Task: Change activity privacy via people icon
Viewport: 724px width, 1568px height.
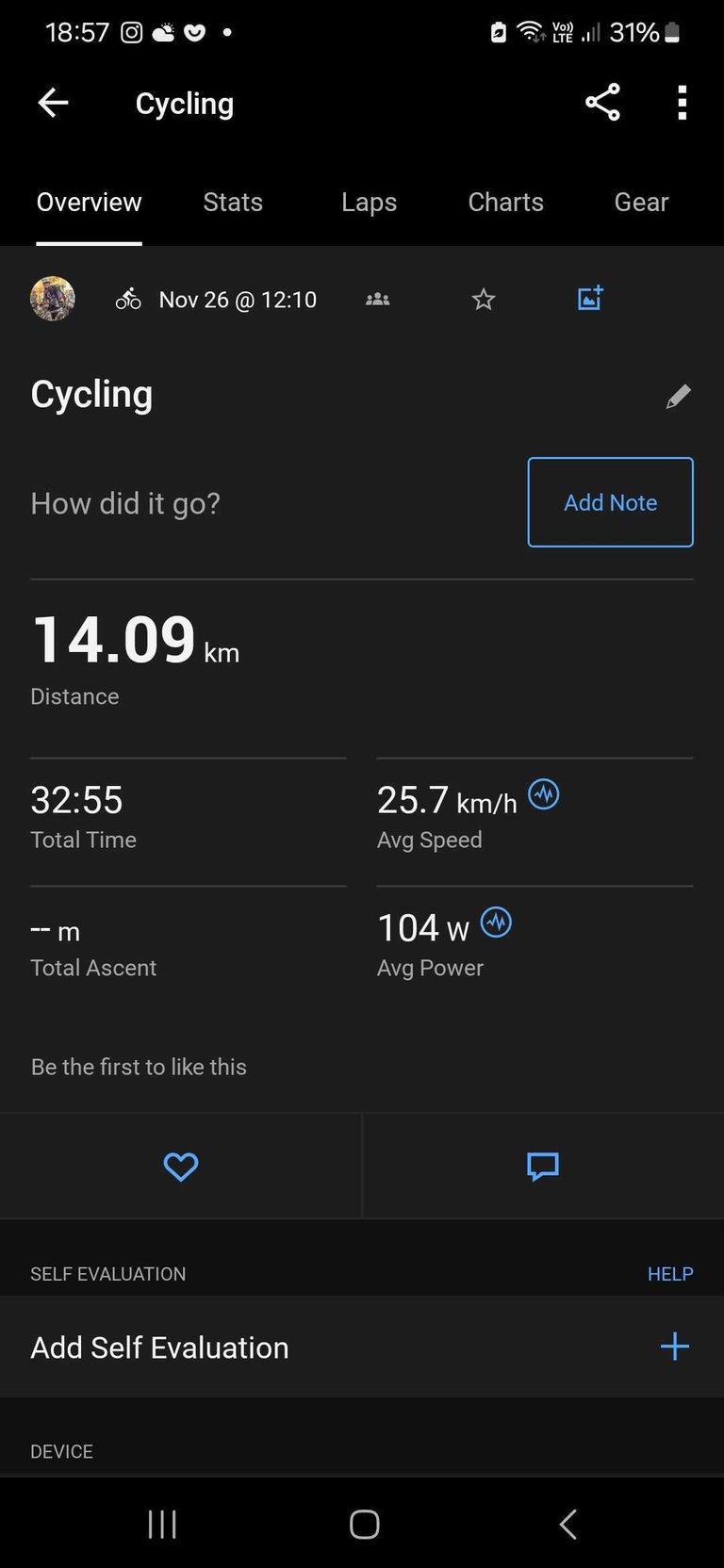Action: (x=377, y=300)
